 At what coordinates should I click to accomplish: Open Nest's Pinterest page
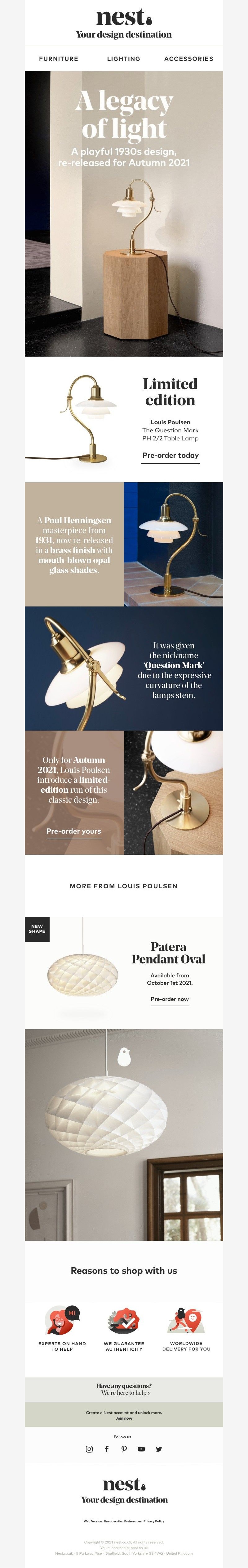click(x=124, y=1449)
